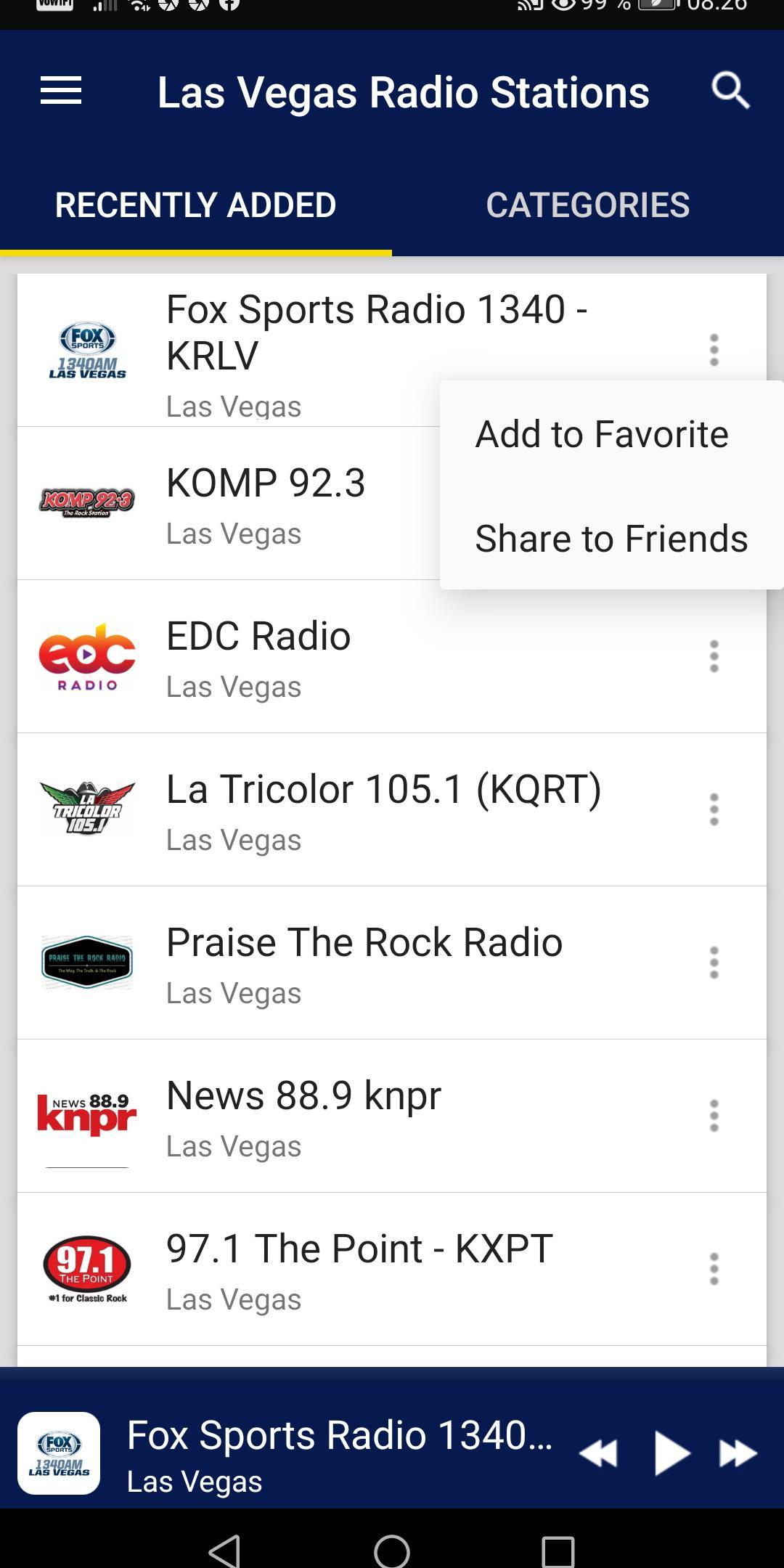The image size is (784, 1568).
Task: Open more options for EDC Radio
Action: [714, 656]
